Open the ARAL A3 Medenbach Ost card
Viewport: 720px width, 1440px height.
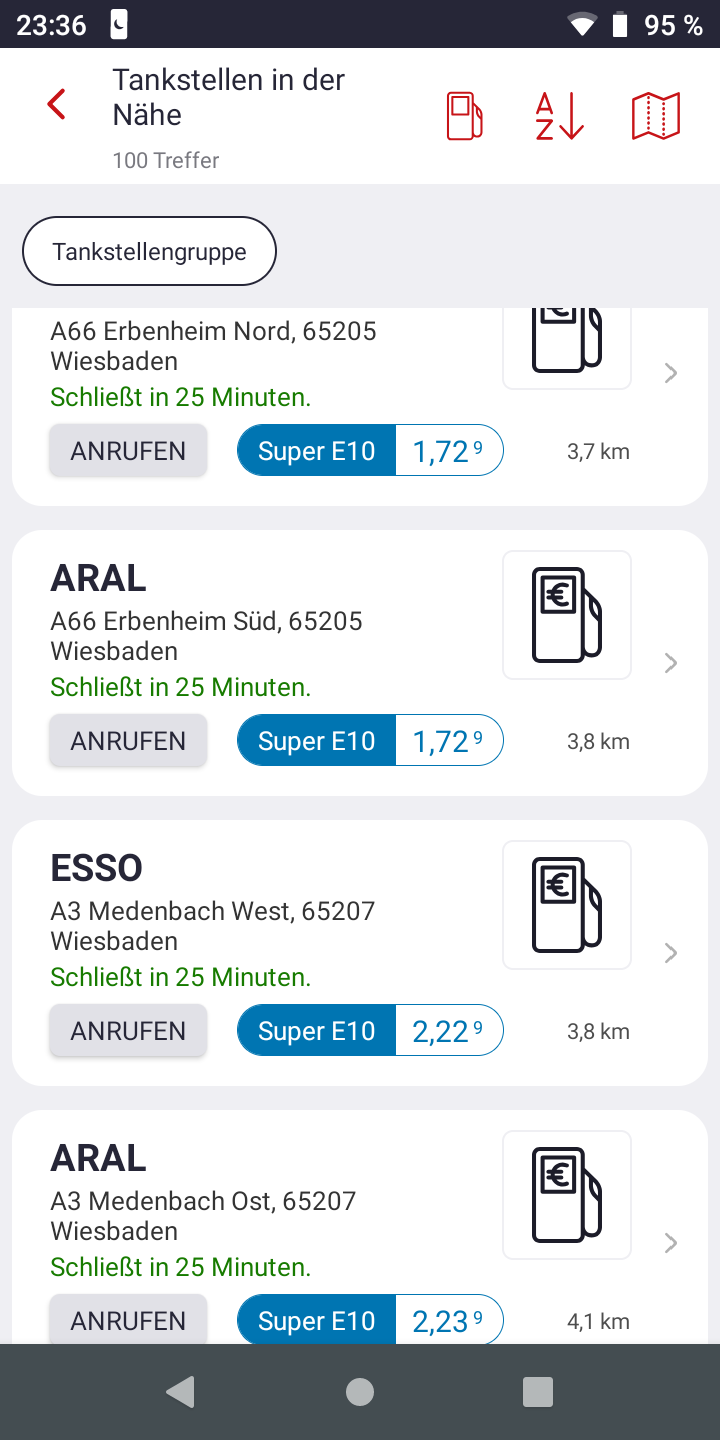360,1227
